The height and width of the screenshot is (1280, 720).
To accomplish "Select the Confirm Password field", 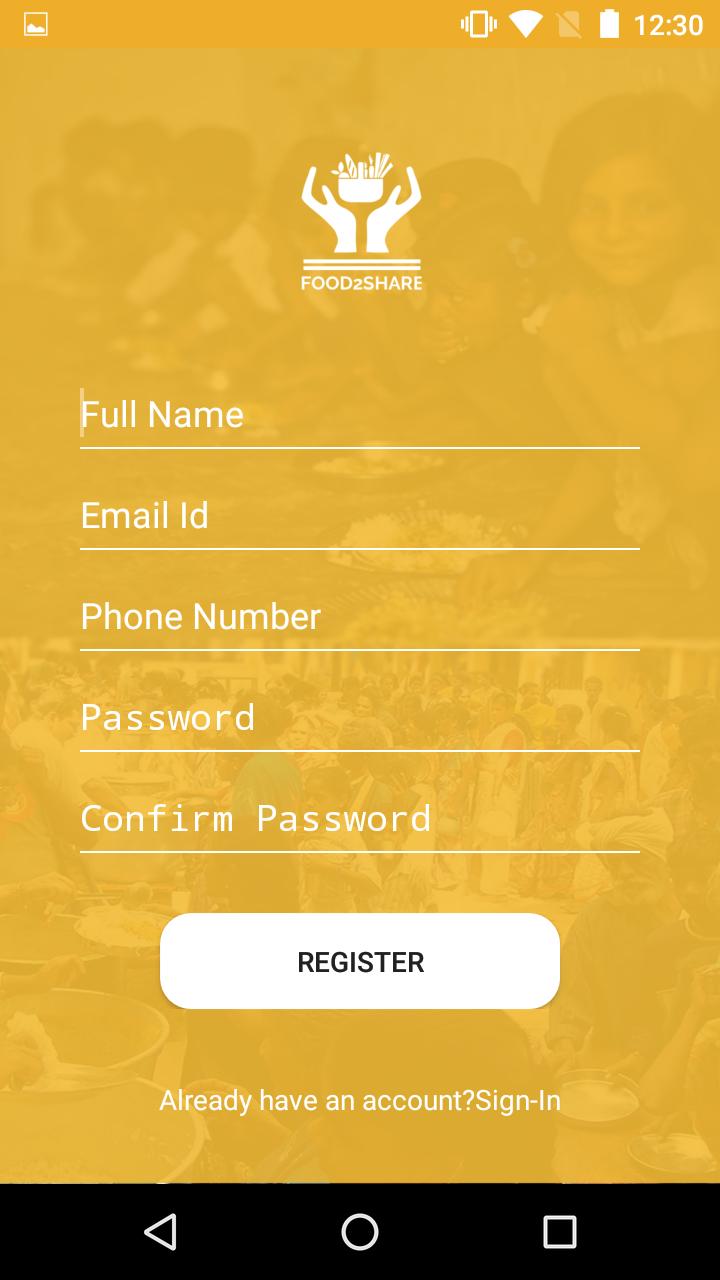I will [x=360, y=819].
